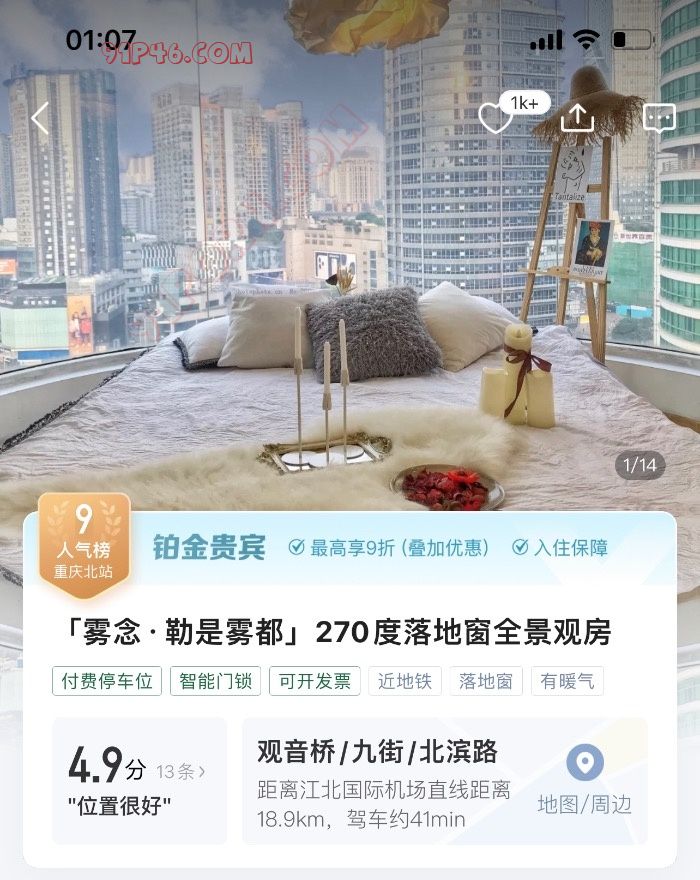Share this listing
This screenshot has width=700, height=880.
577,118
